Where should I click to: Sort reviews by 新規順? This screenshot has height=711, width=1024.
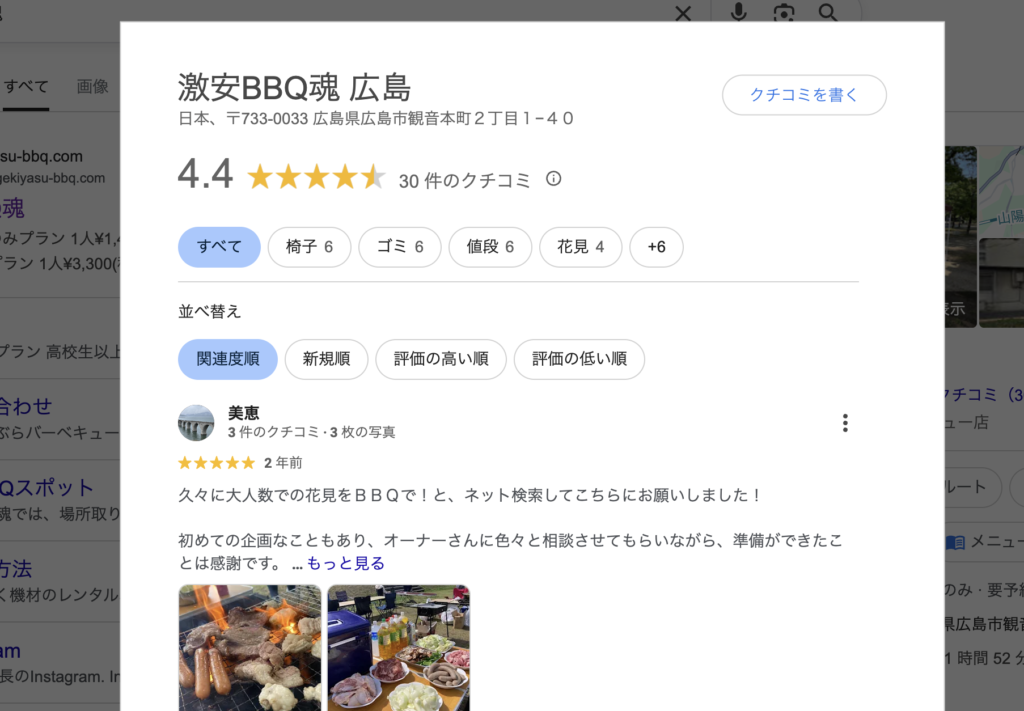[326, 359]
